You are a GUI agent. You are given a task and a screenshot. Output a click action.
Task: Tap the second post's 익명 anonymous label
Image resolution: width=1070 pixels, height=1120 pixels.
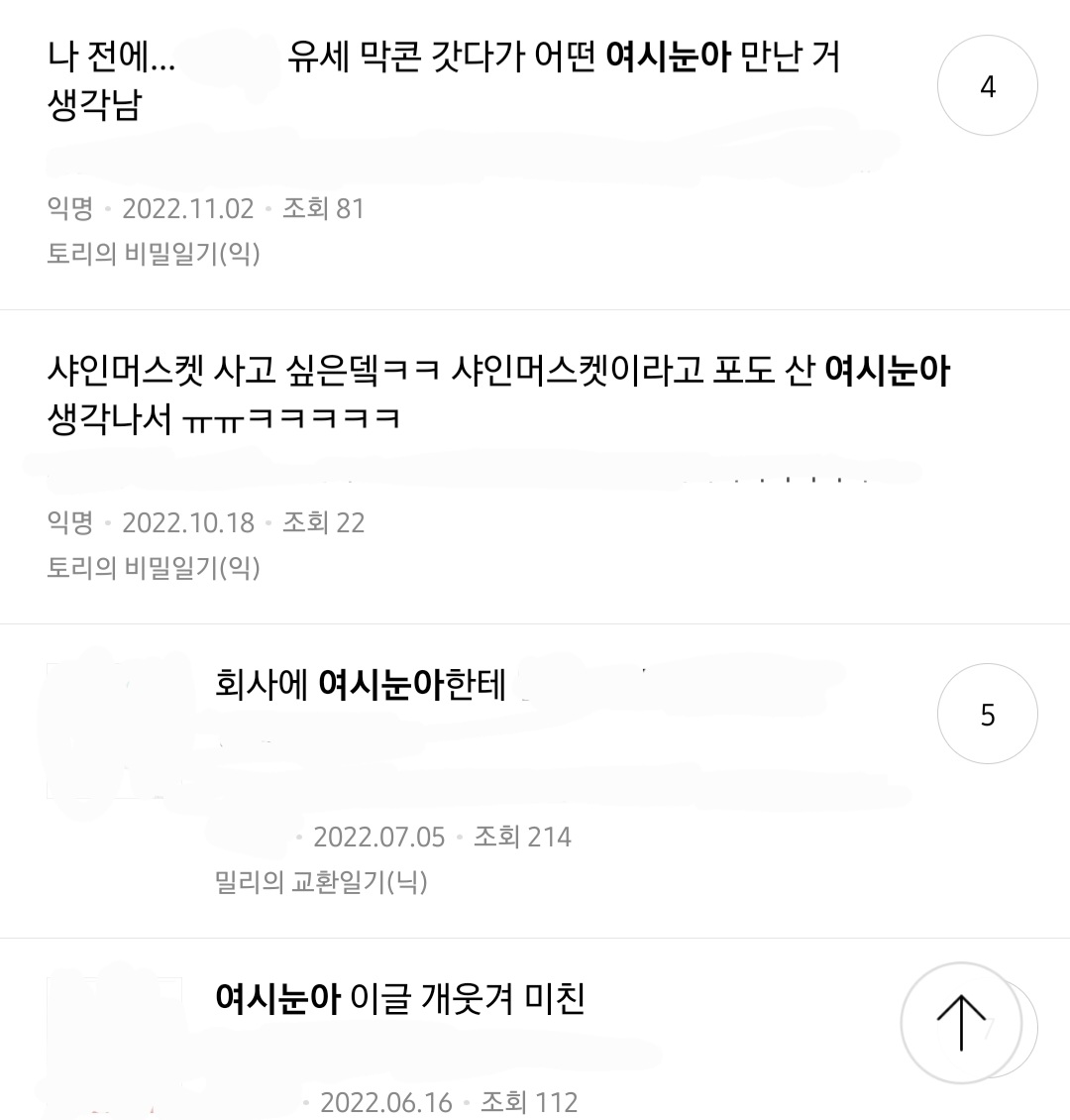pyautogui.click(x=71, y=523)
